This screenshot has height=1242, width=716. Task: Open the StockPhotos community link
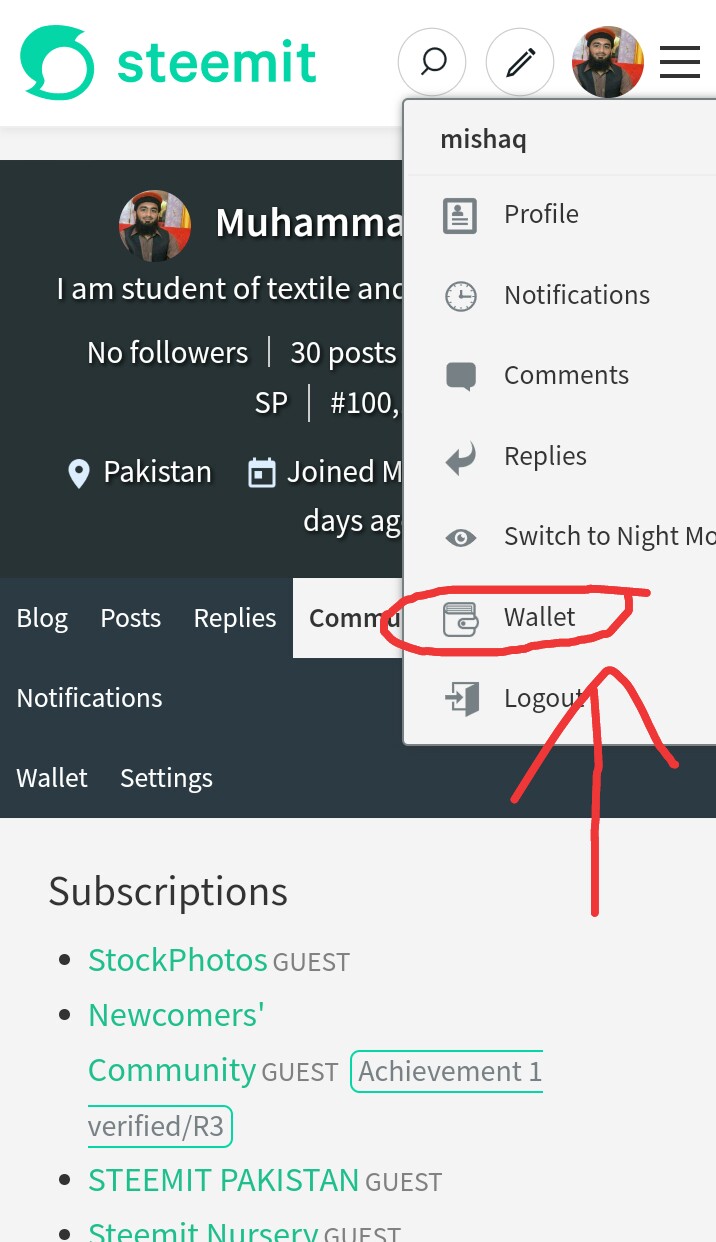pos(178,960)
